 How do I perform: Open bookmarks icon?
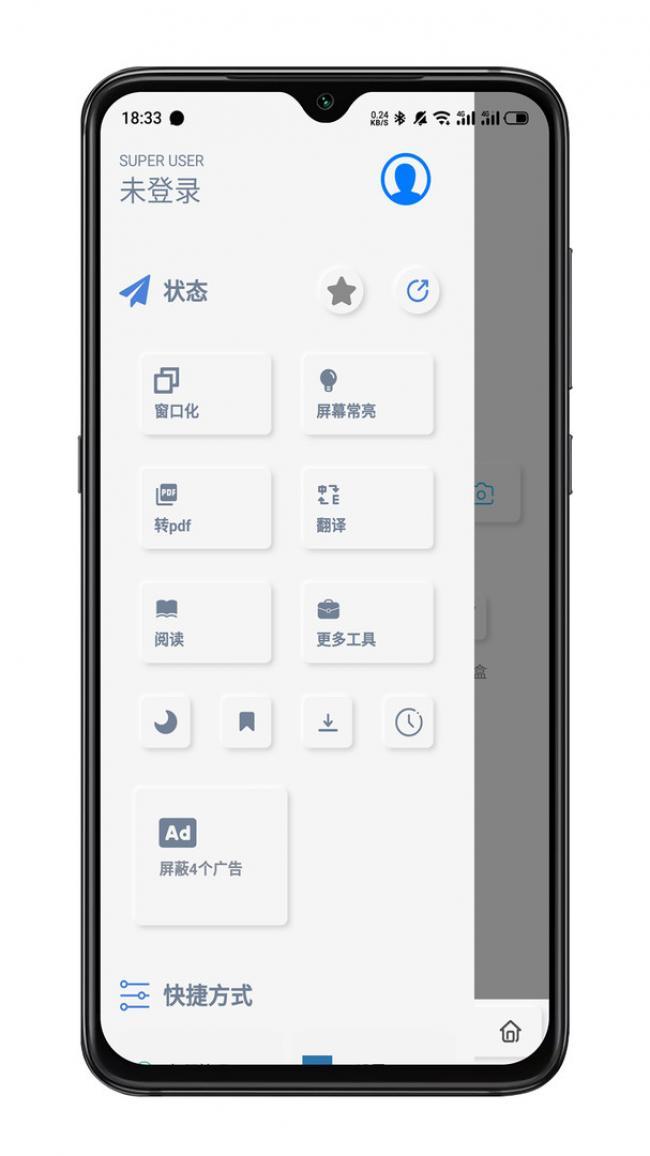tap(247, 722)
